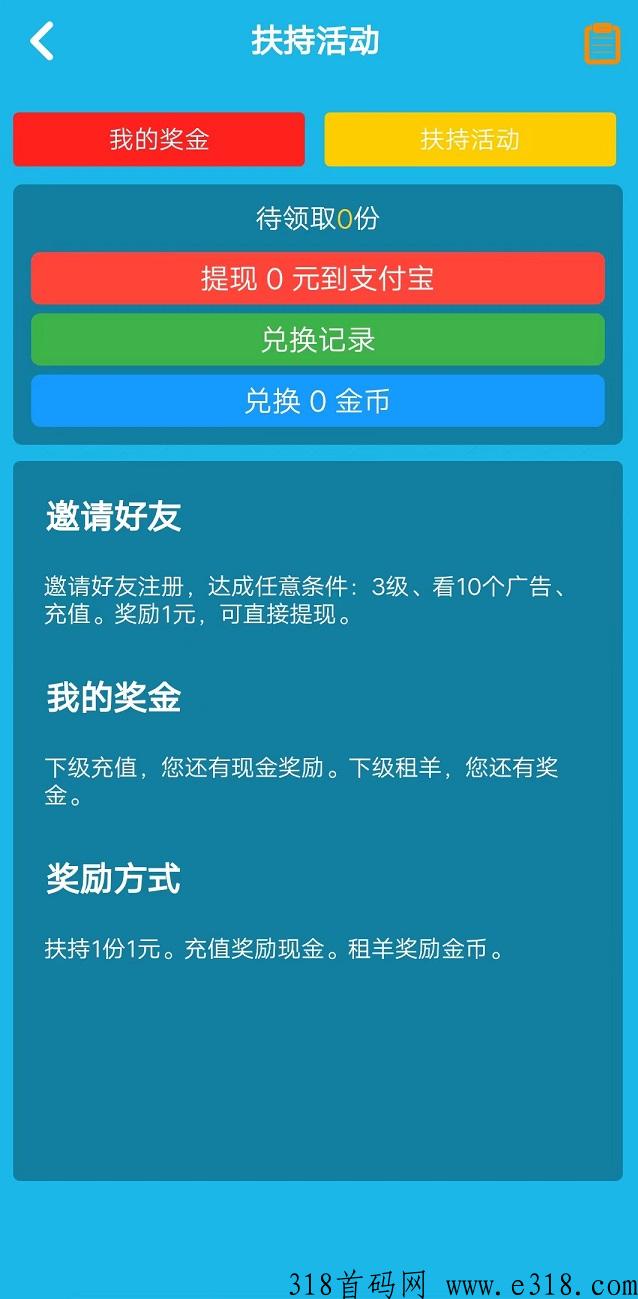Tap 提现 0 元到支付宝 button
Image resolution: width=638 pixels, height=1299 pixels.
click(318, 278)
